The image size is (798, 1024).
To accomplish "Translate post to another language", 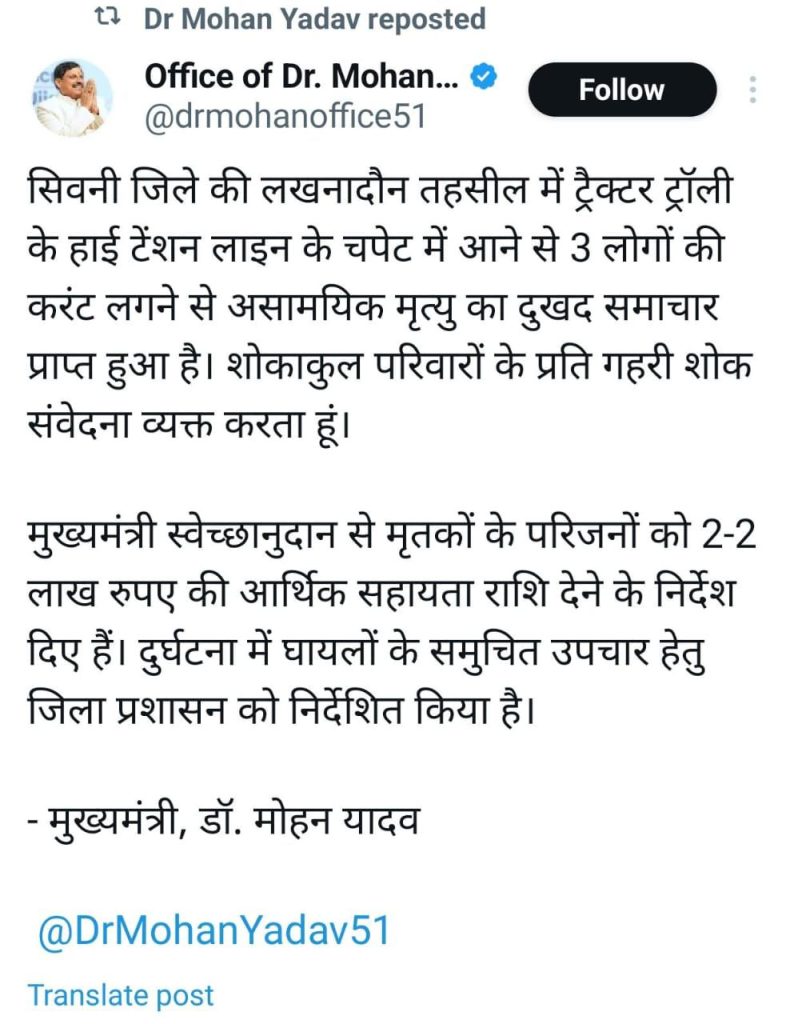I will [121, 995].
